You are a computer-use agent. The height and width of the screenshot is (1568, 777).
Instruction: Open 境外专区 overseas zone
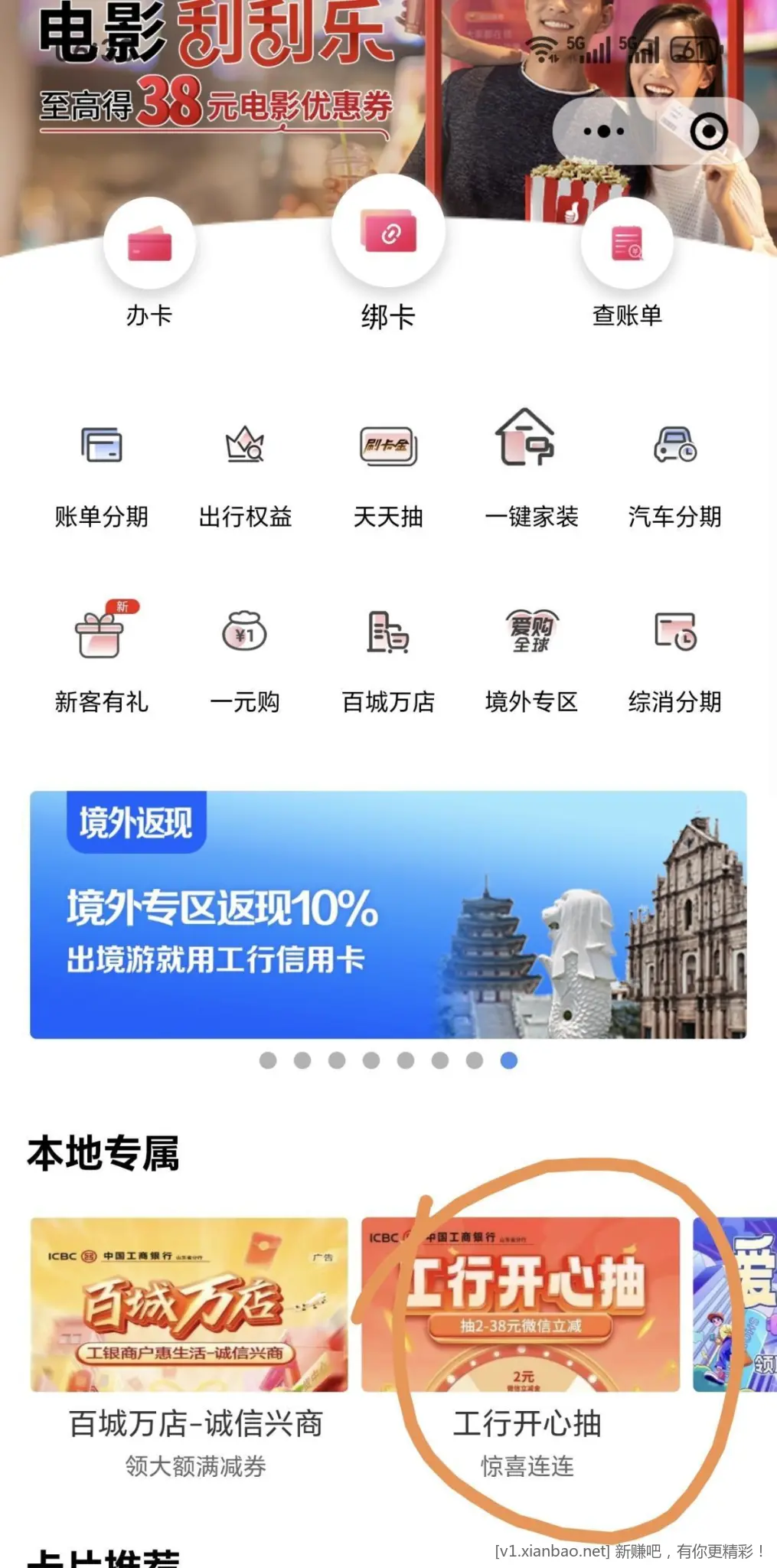531,657
